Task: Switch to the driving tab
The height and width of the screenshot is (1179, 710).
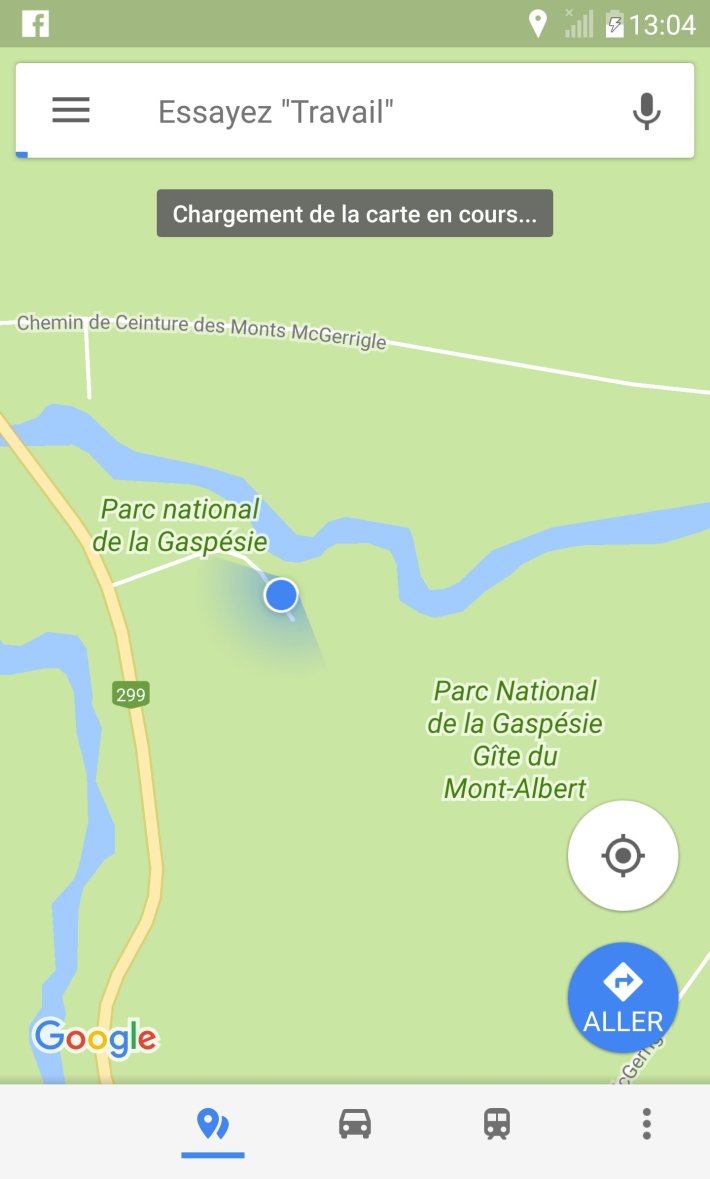Action: 355,1124
